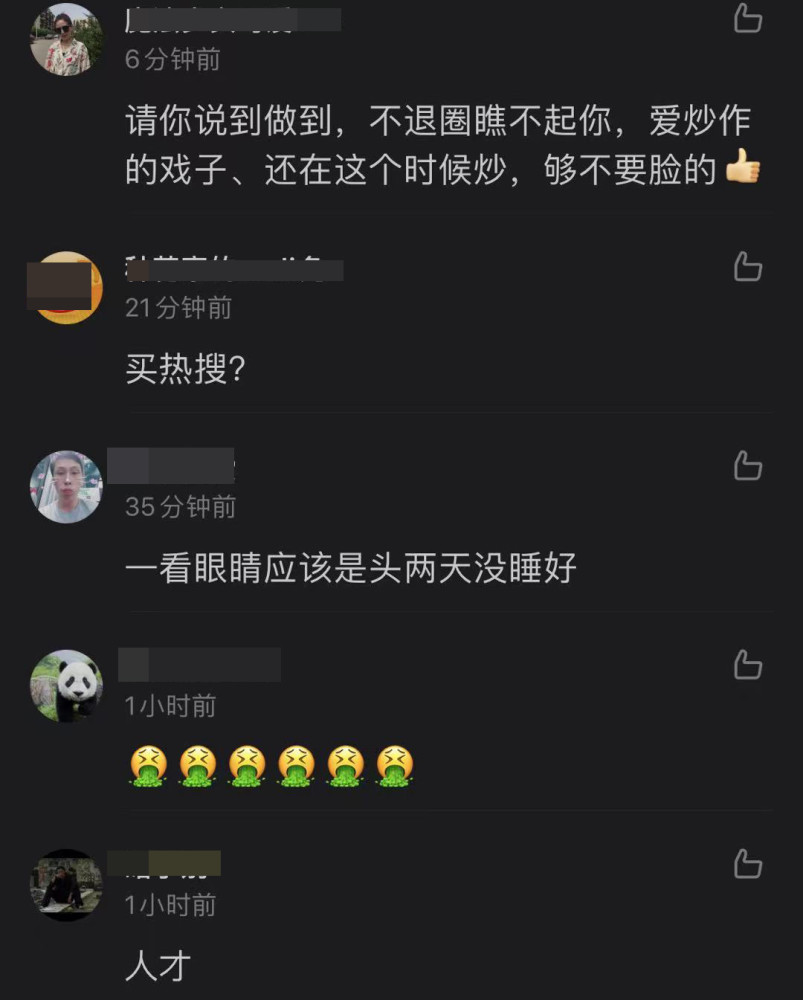Screen dimensions: 803x1000
Task: Like the vomiting emoji comment
Action: (748, 664)
